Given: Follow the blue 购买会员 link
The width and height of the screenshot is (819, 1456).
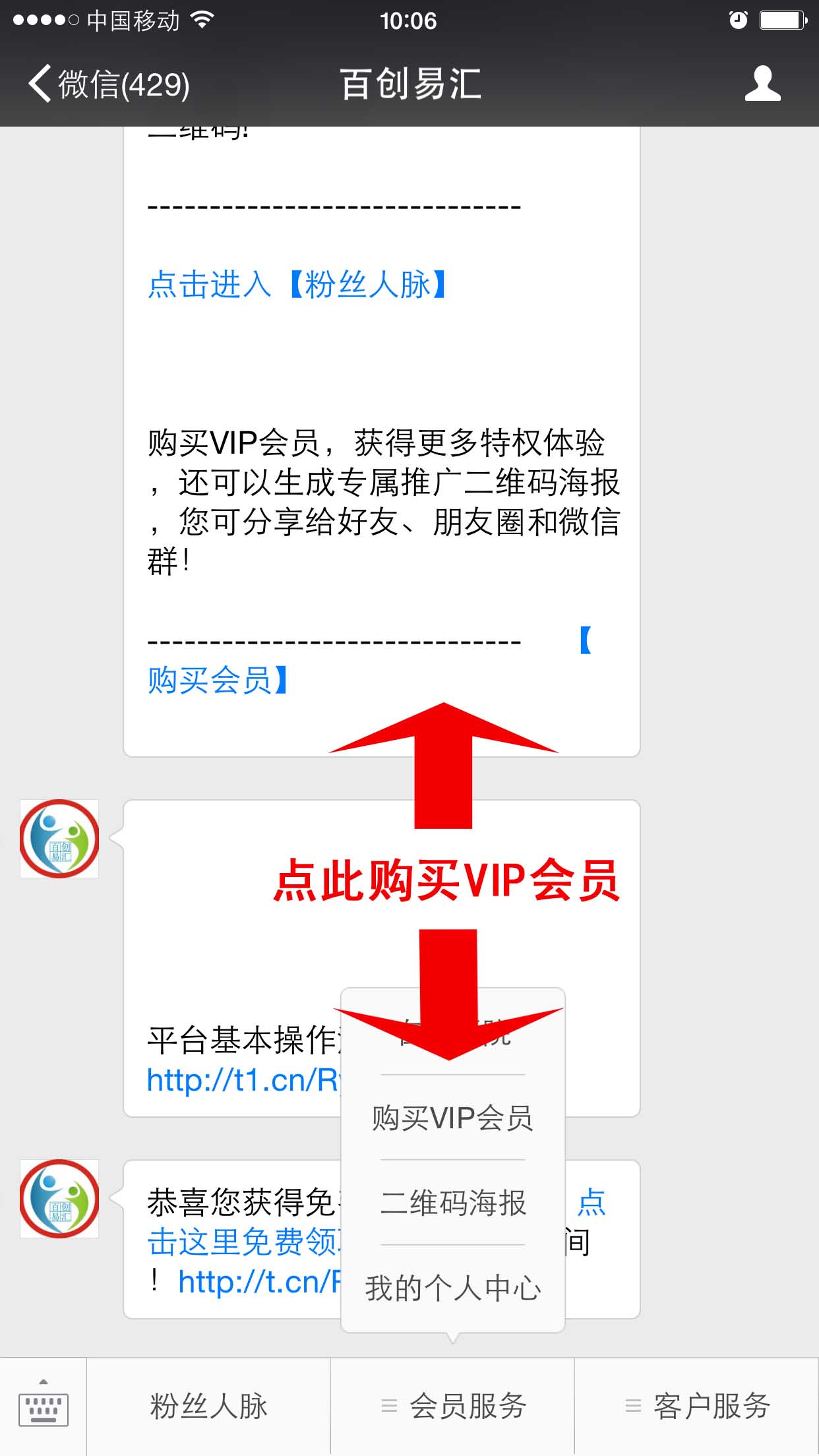Looking at the screenshot, I should point(218,680).
